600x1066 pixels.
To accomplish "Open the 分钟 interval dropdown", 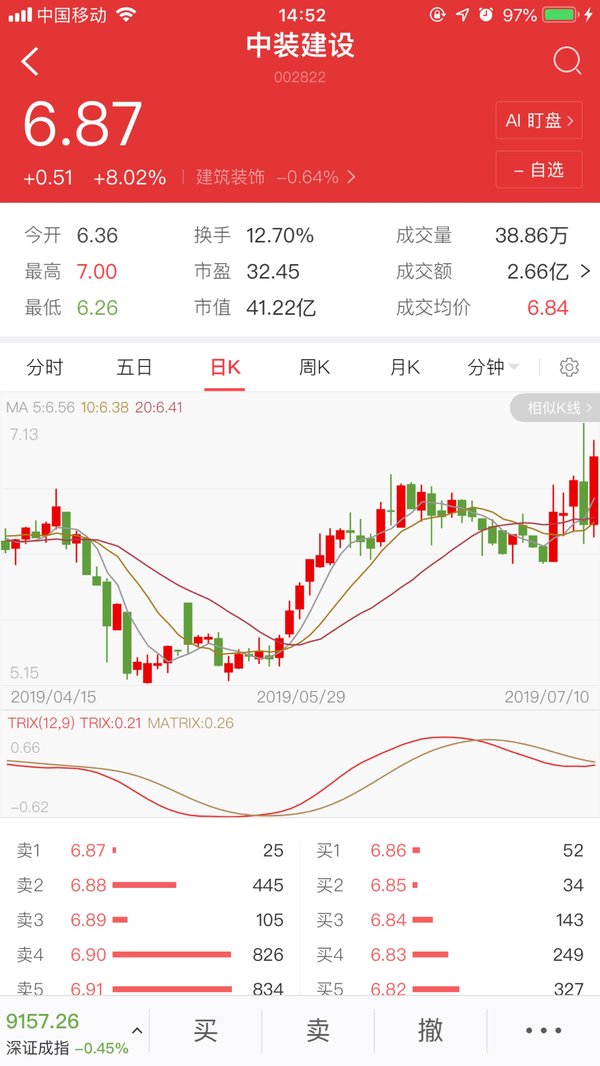I will [493, 368].
